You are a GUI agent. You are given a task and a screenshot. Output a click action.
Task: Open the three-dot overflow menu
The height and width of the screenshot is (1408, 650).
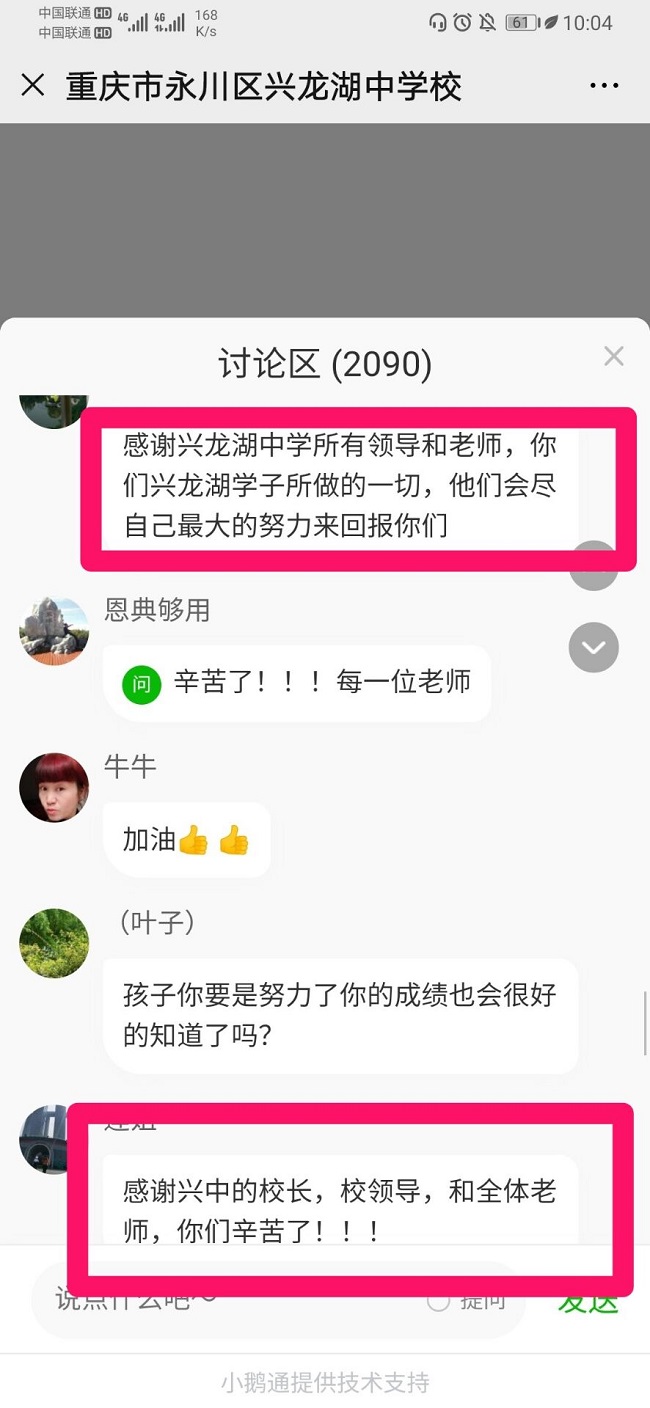pyautogui.click(x=604, y=86)
